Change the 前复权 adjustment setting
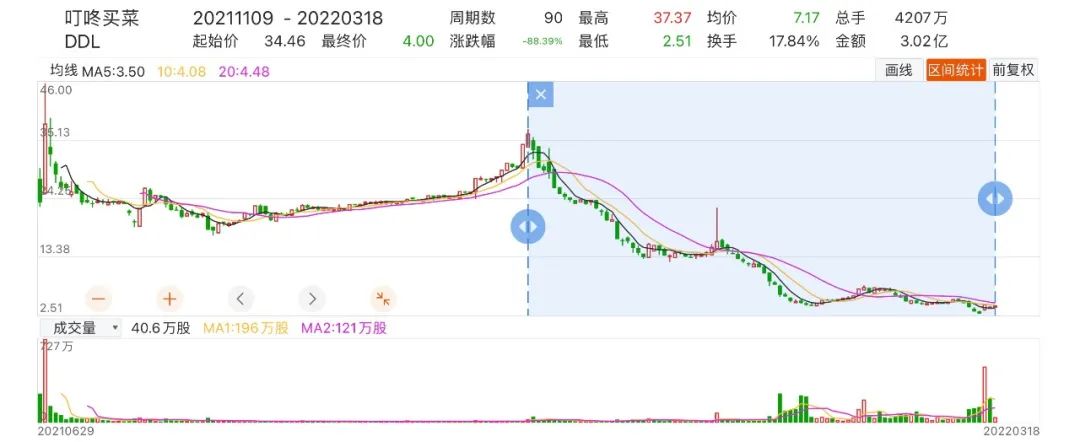Viewport: 1080px width, 442px height. click(1013, 70)
